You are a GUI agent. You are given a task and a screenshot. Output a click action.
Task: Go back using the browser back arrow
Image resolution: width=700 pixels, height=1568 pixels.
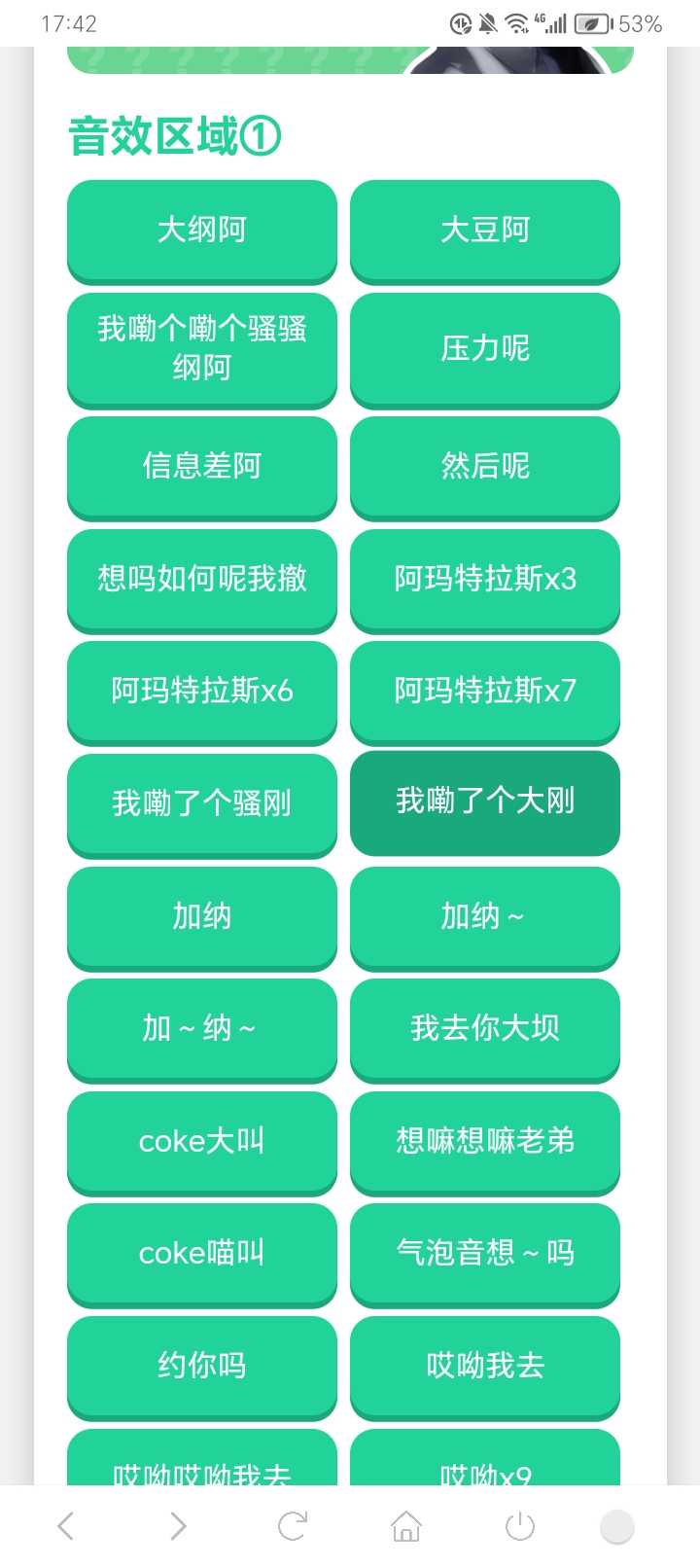click(x=66, y=1526)
